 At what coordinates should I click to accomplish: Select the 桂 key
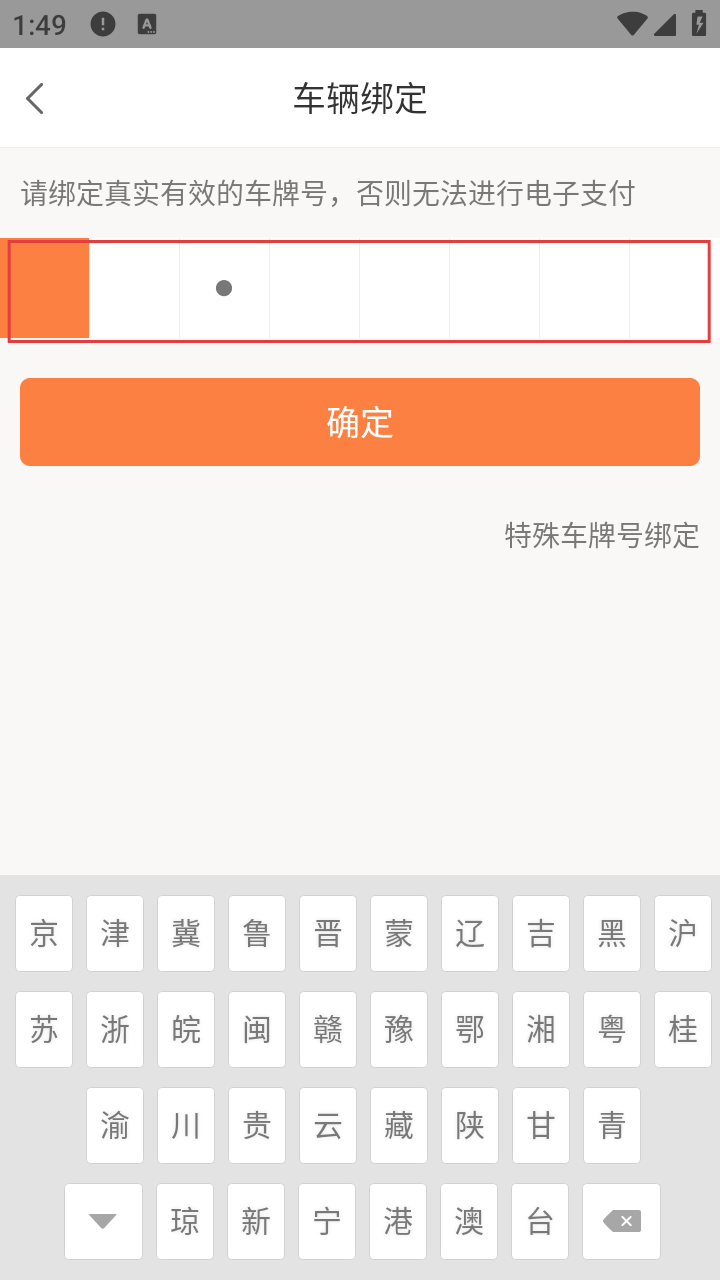pos(683,1030)
